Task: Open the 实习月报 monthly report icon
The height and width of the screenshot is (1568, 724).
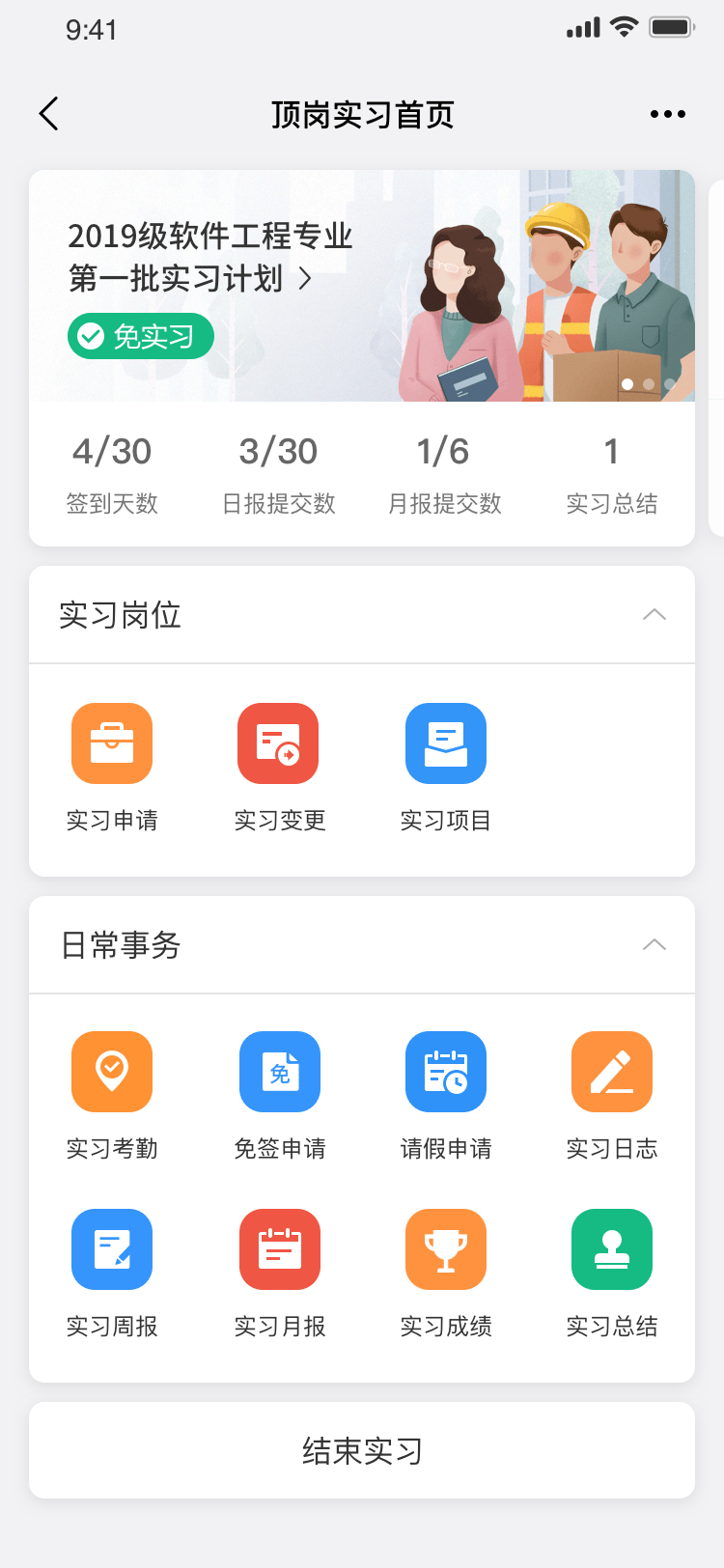Action: [279, 1248]
